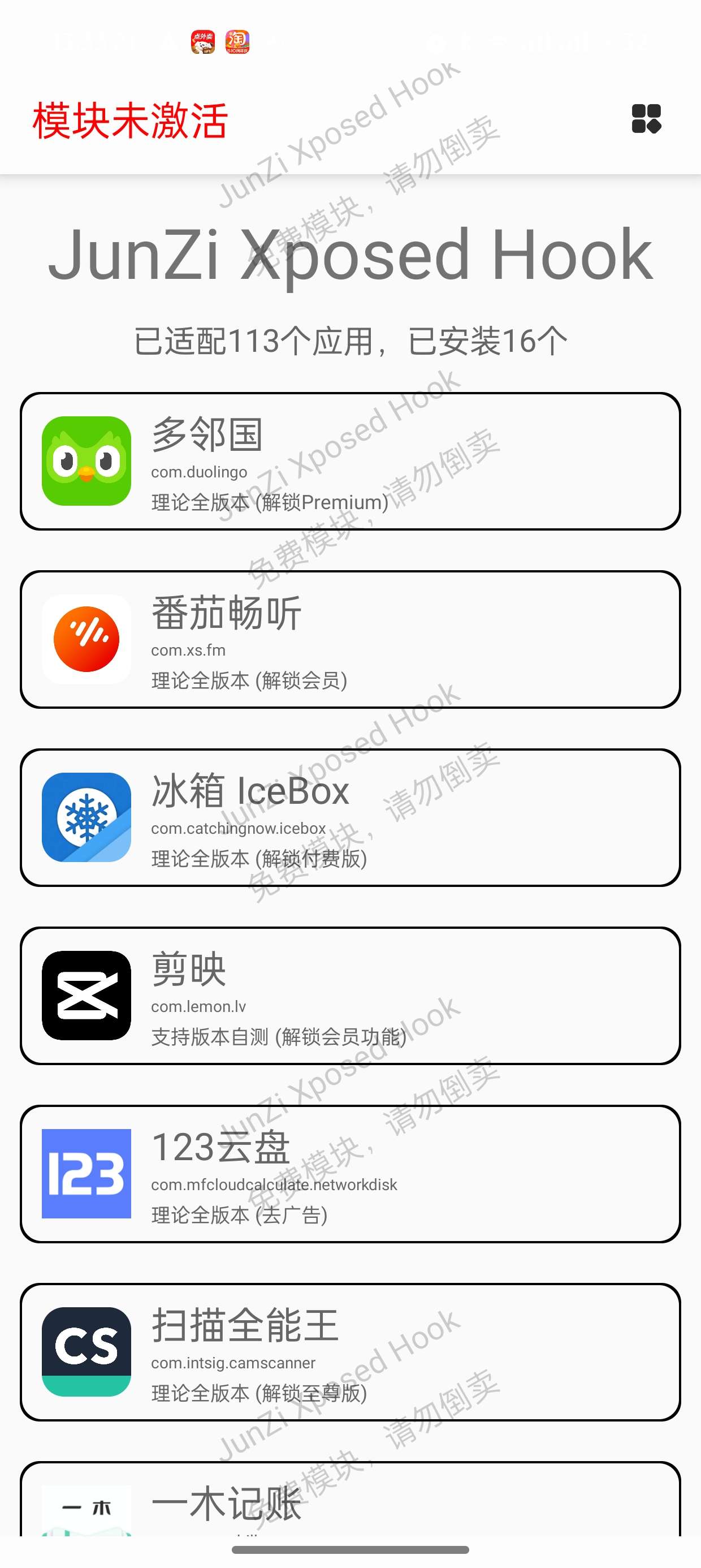Open the 123云盘 card
This screenshot has width=701, height=1568.
click(x=350, y=1174)
